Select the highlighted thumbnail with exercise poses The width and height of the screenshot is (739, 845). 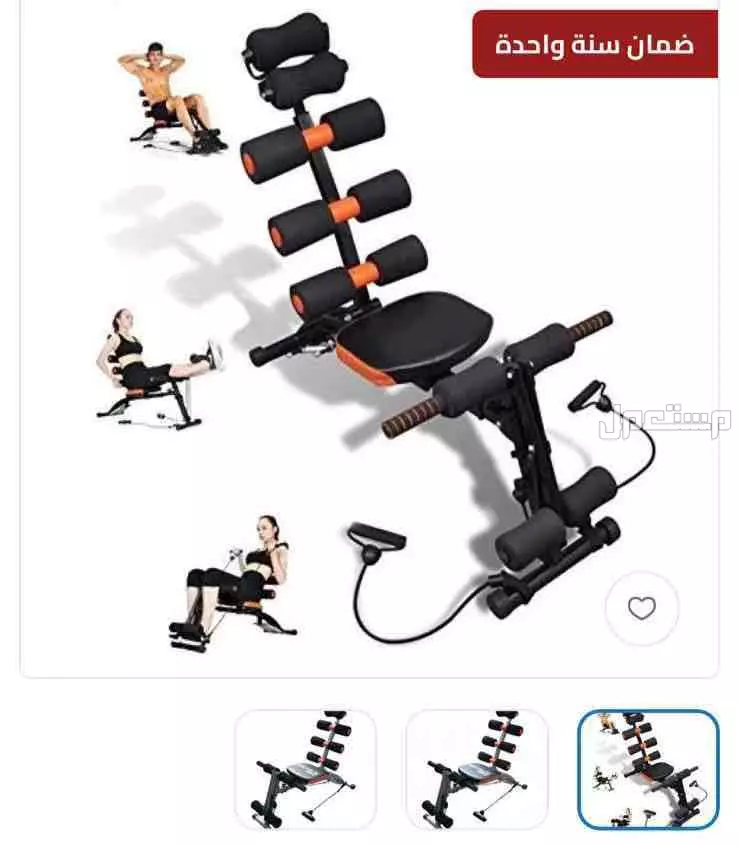point(648,768)
